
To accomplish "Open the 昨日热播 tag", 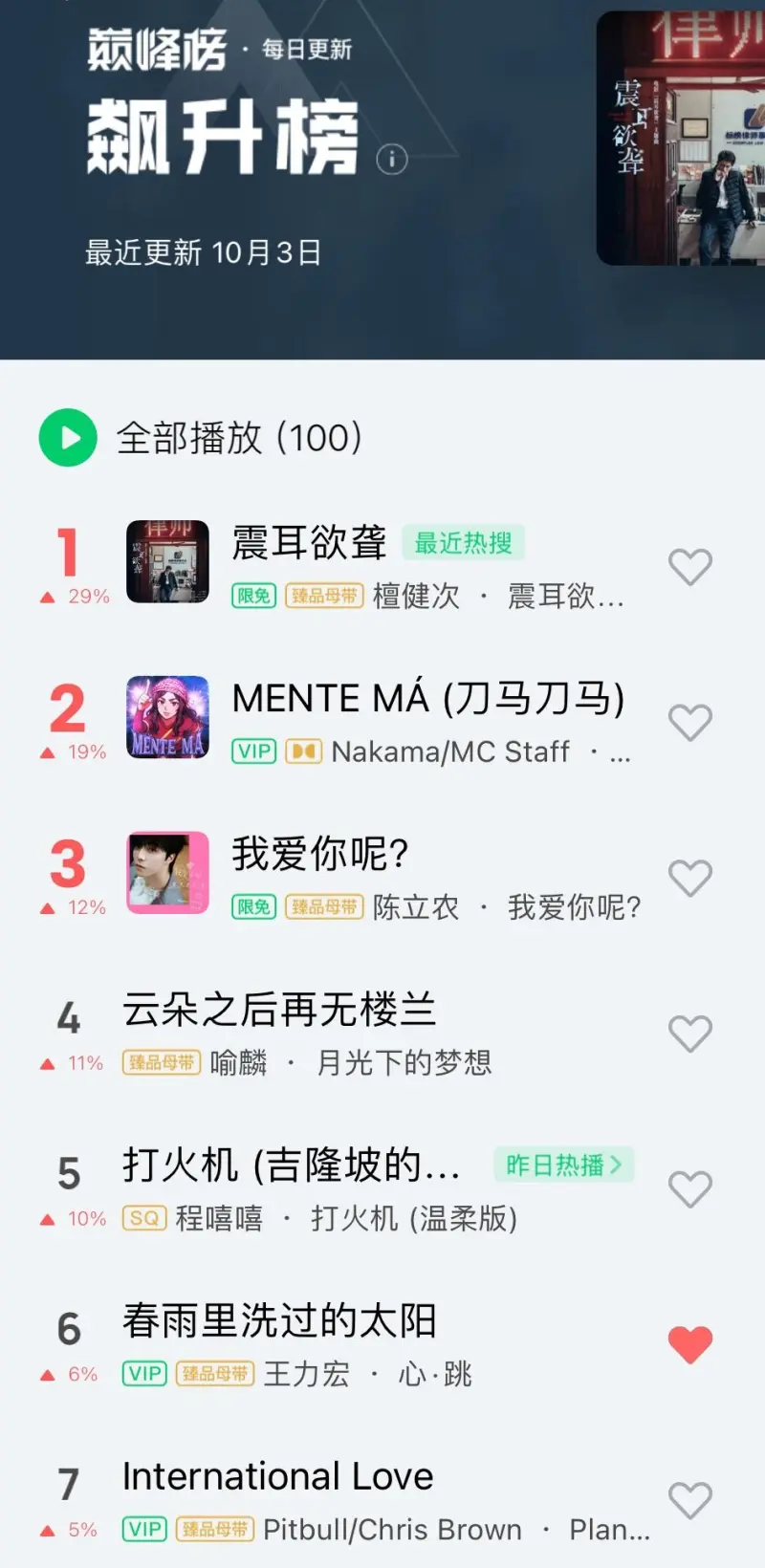I will [563, 1165].
